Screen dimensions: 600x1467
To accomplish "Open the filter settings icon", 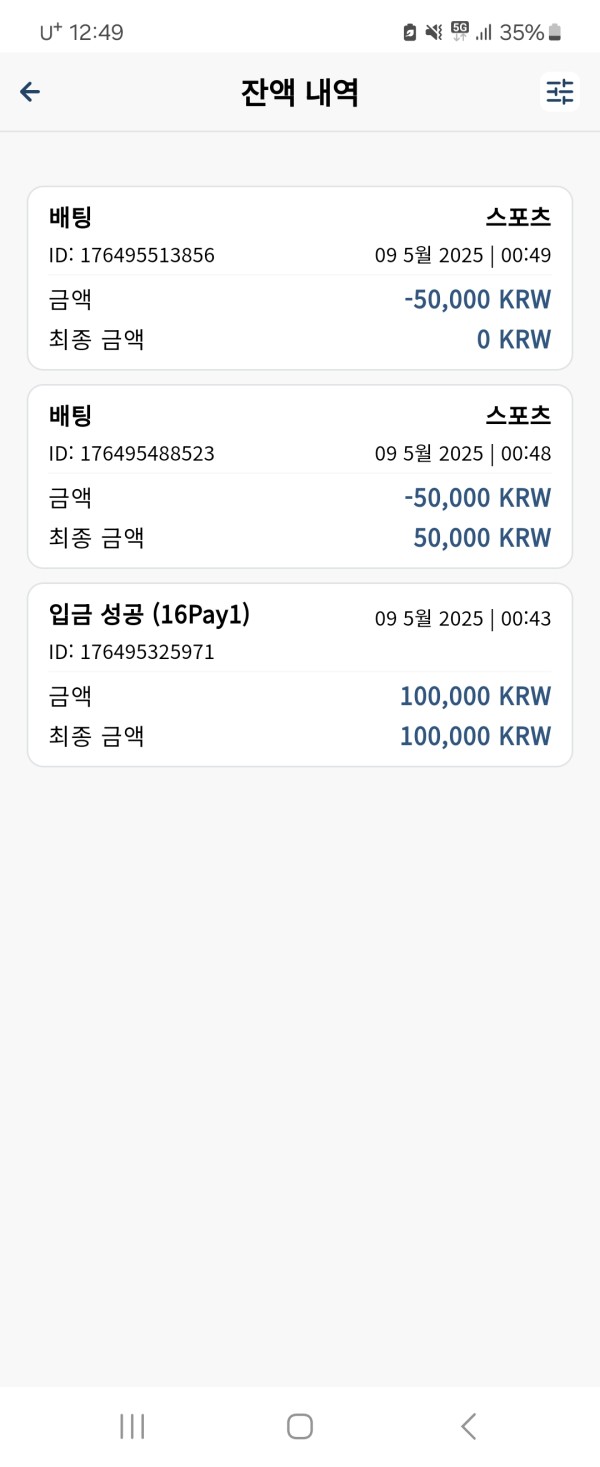I will 559,92.
